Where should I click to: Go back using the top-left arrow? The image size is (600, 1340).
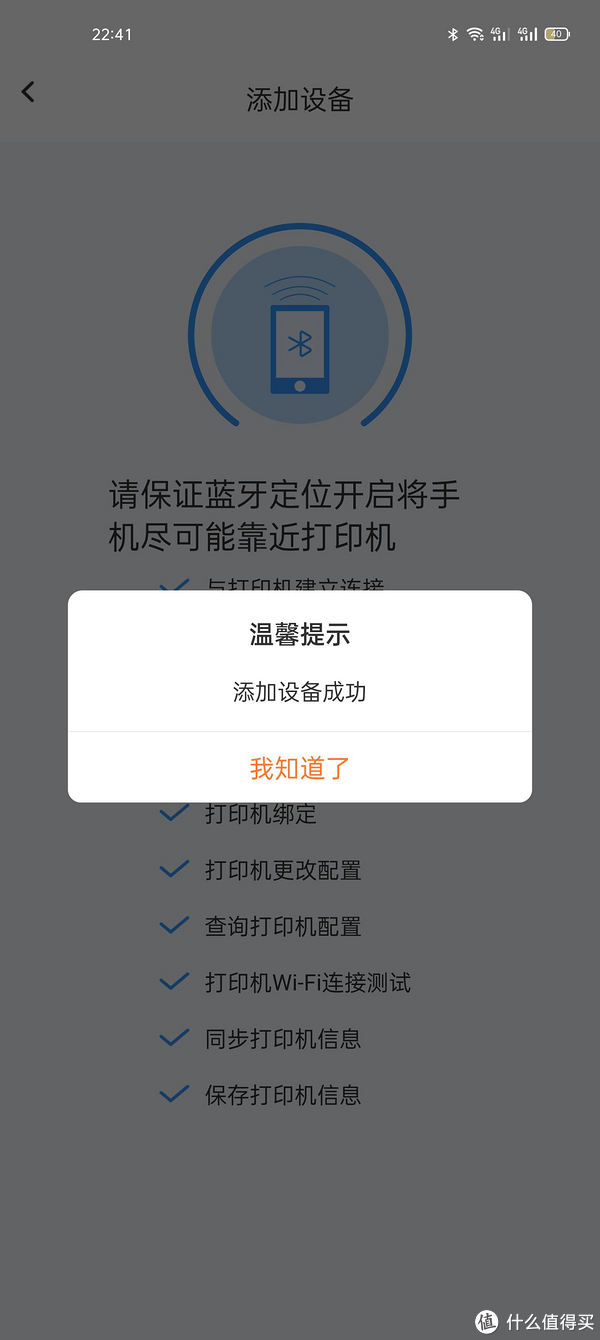[x=28, y=92]
